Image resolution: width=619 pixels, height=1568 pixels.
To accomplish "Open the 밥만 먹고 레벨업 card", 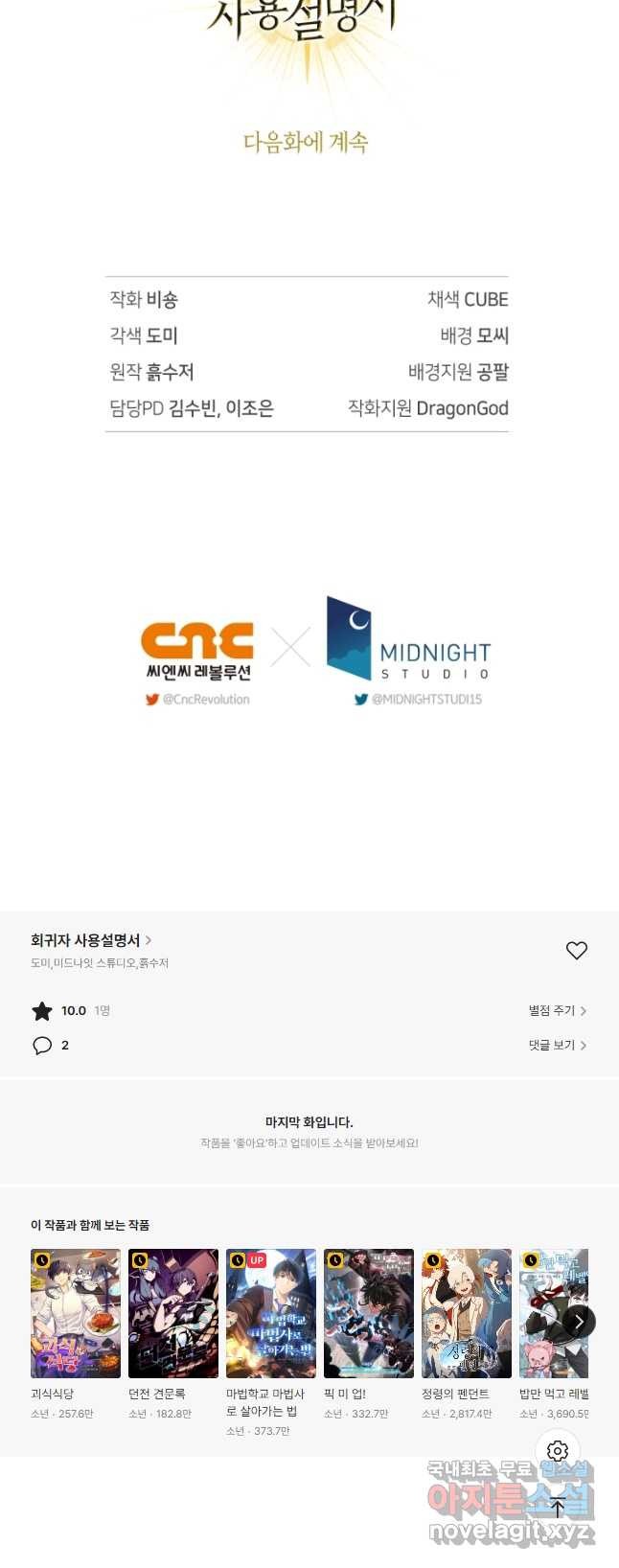I will pos(546,1313).
